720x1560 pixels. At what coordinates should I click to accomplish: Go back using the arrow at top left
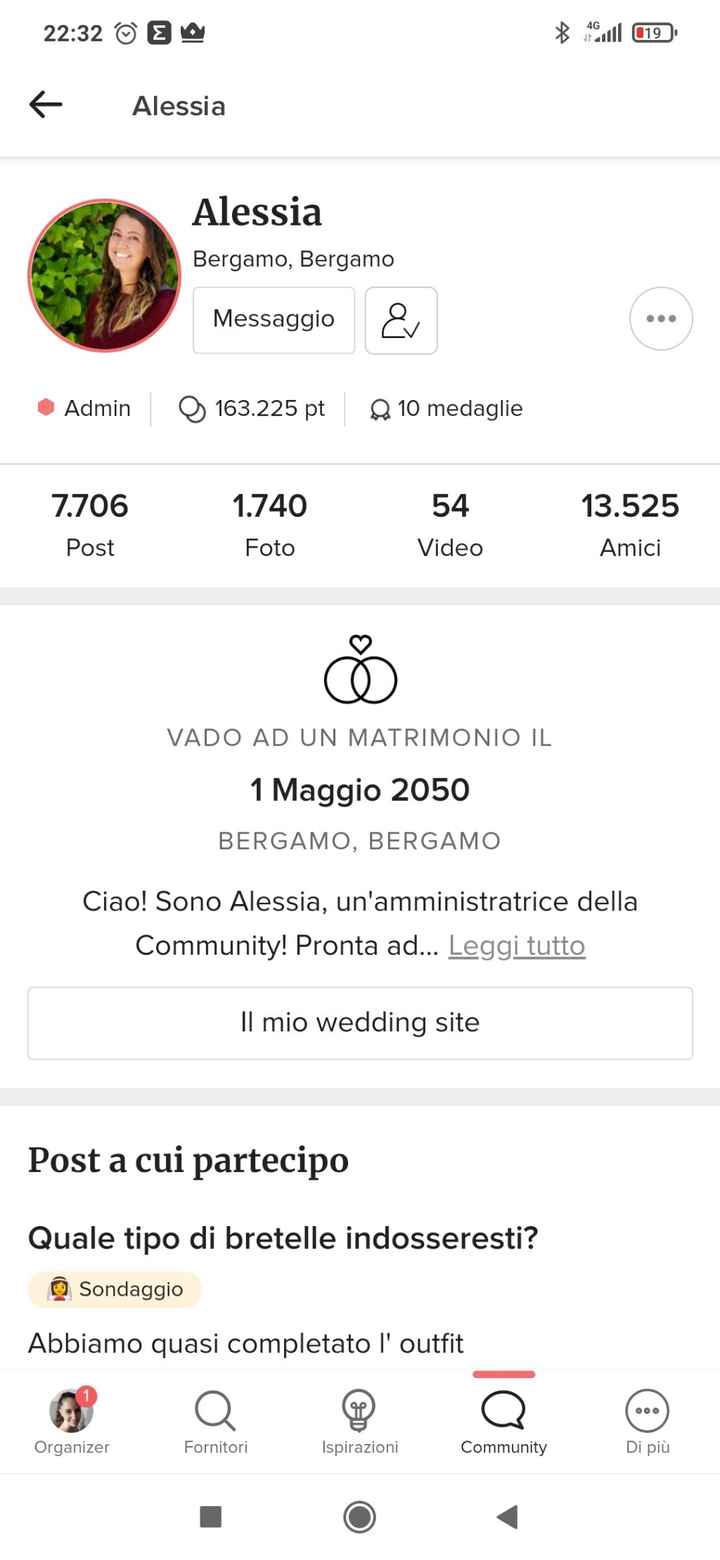point(45,104)
